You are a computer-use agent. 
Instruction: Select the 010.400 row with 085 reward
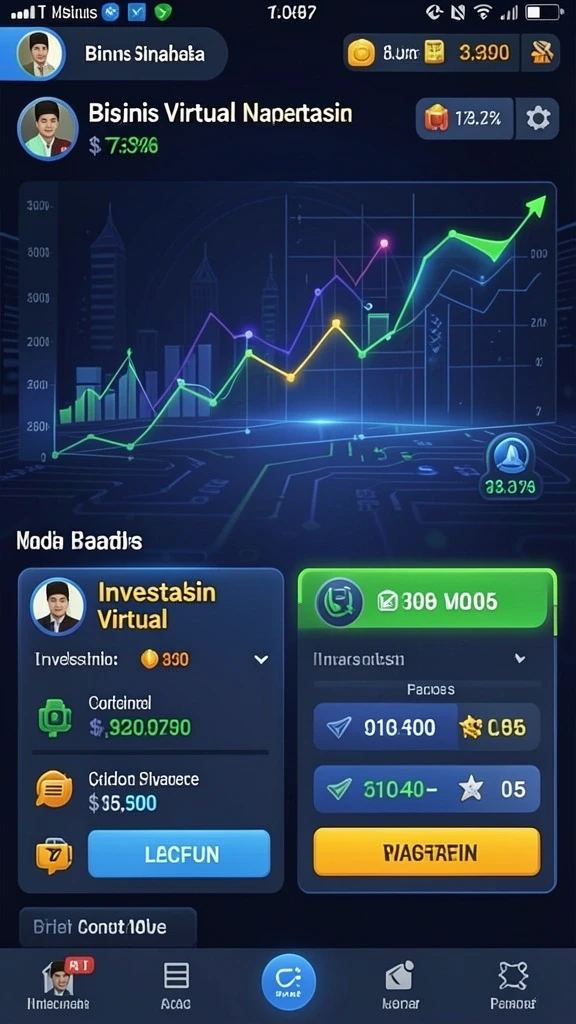[x=427, y=727]
